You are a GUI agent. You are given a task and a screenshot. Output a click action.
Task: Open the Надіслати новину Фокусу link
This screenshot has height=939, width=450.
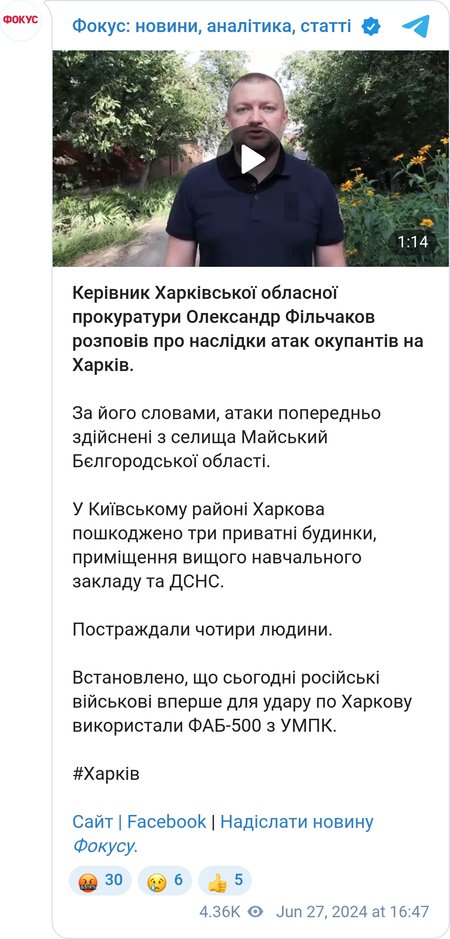pos(223,834)
